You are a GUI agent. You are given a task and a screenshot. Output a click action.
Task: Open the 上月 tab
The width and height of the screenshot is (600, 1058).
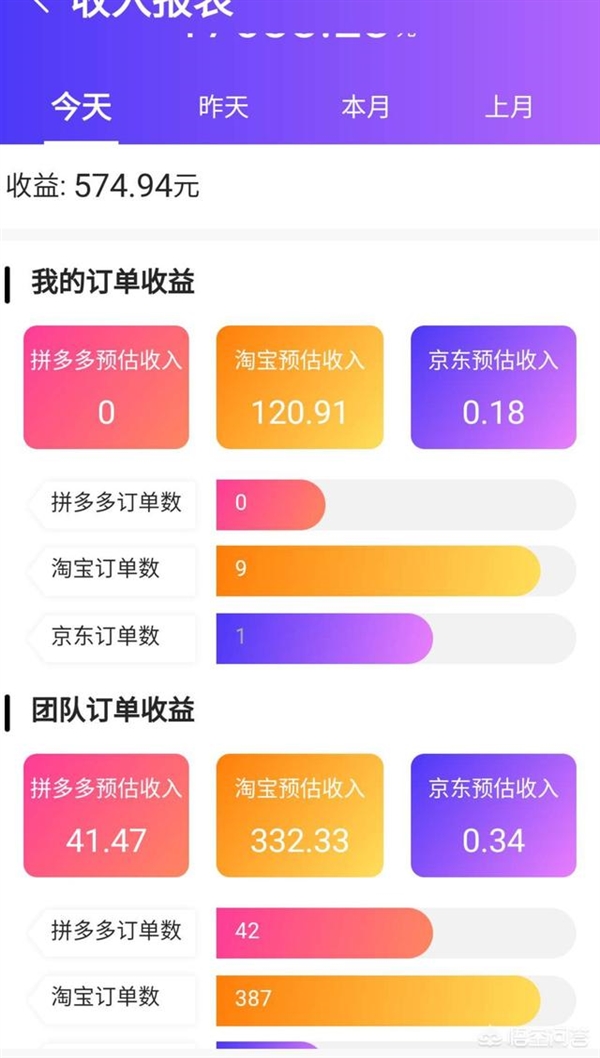(509, 107)
